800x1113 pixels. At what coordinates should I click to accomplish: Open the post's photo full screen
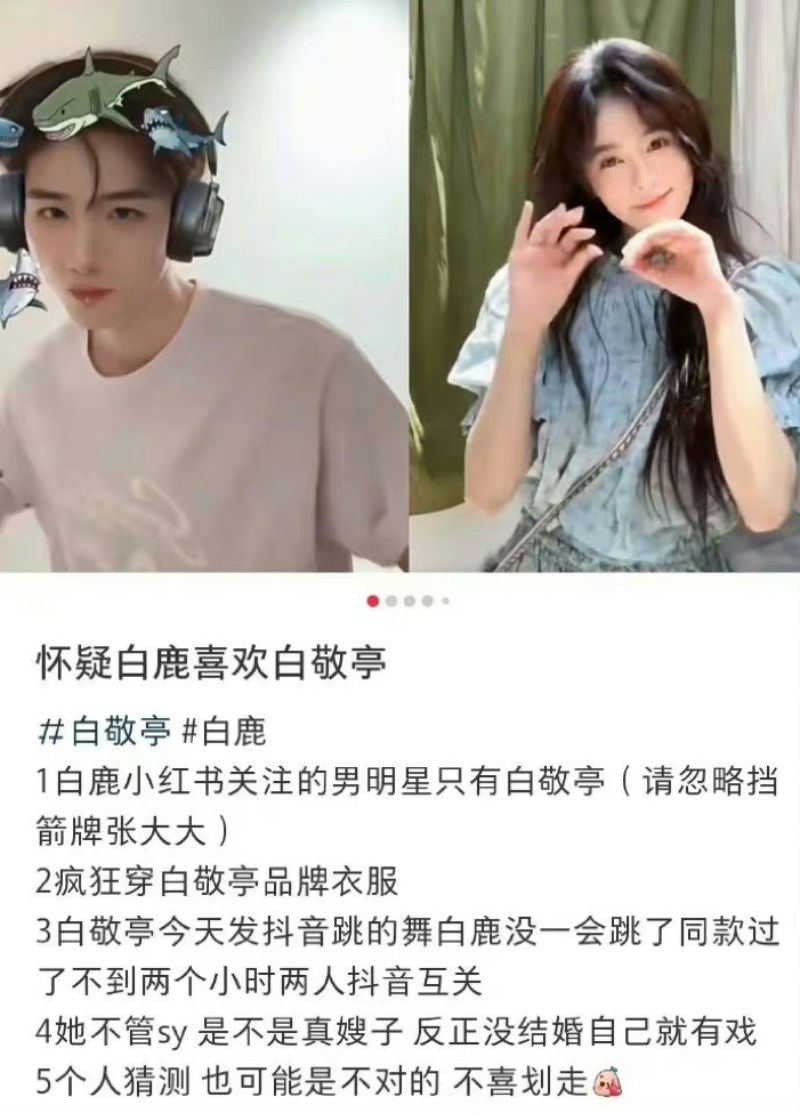point(400,290)
